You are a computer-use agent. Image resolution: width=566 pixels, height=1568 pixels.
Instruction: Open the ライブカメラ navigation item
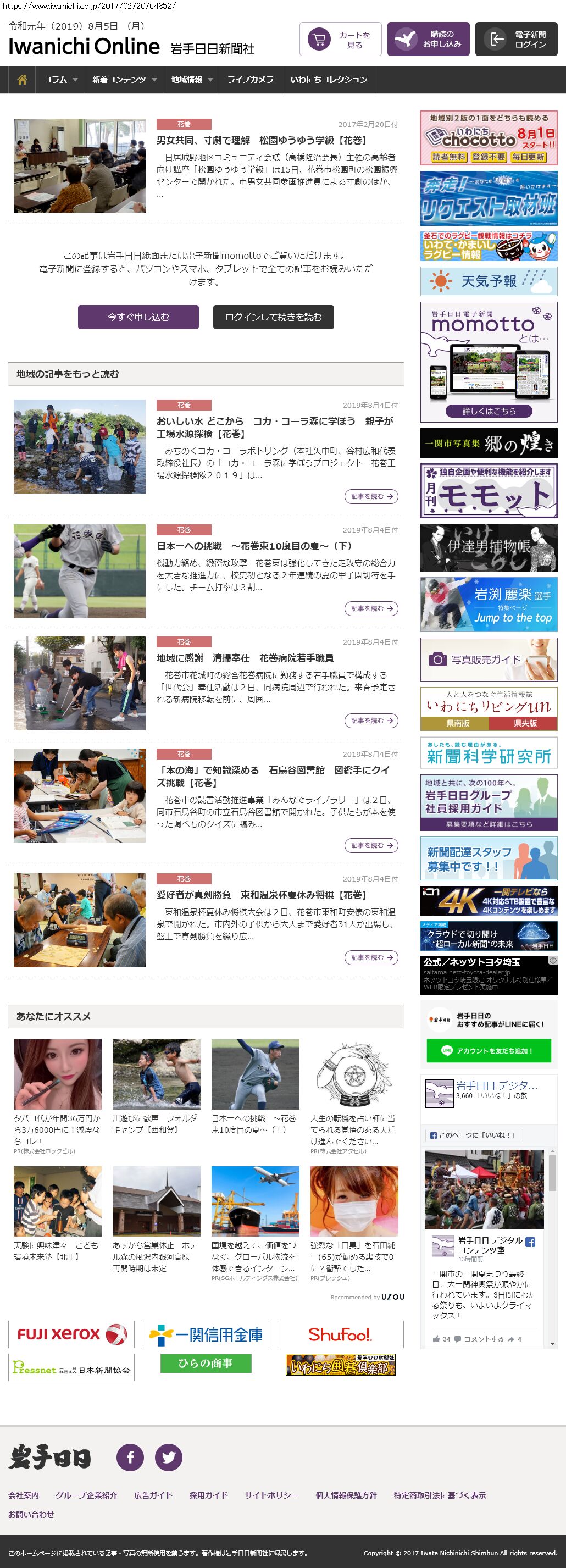tap(250, 80)
